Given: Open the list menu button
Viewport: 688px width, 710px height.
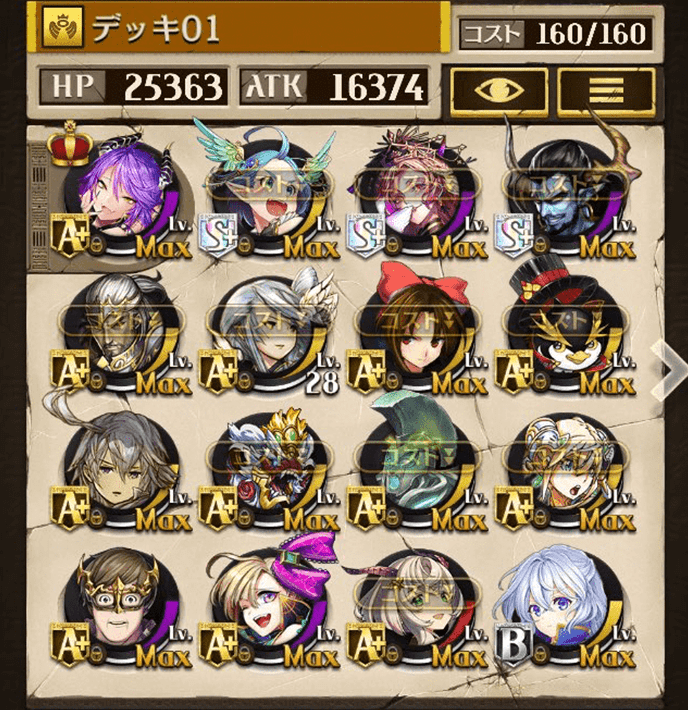Looking at the screenshot, I should [606, 90].
